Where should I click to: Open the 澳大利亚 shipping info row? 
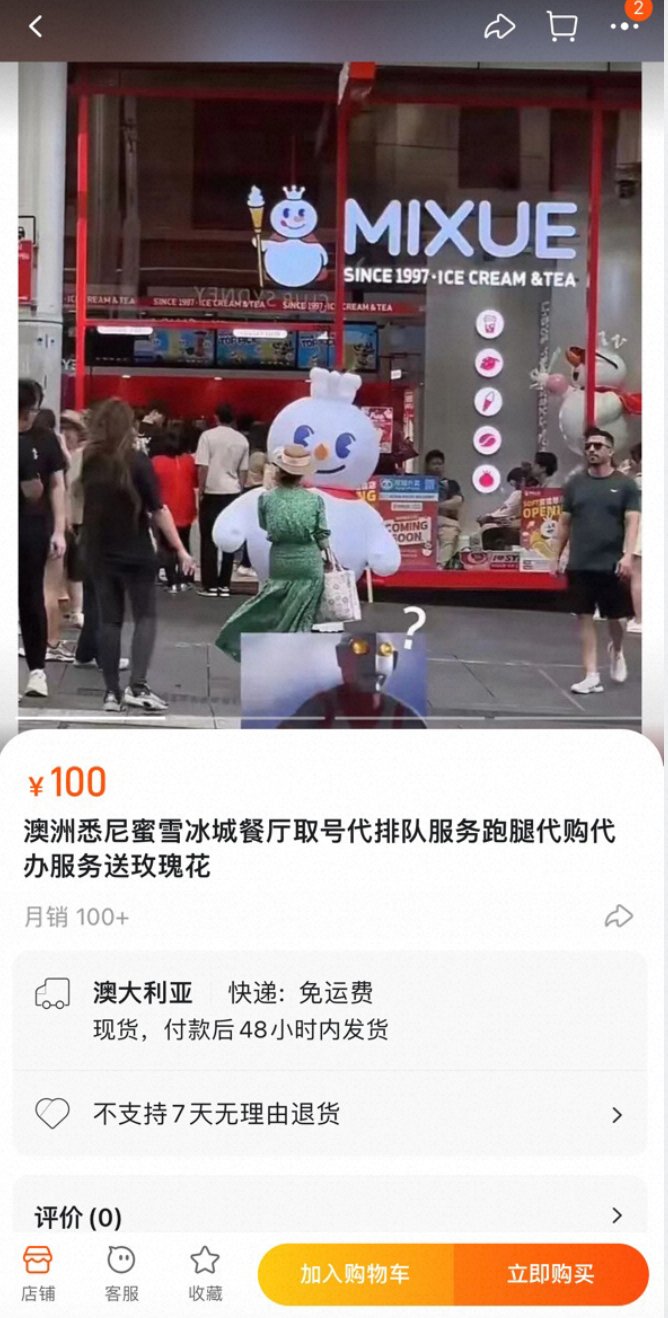pyautogui.click(x=330, y=1010)
